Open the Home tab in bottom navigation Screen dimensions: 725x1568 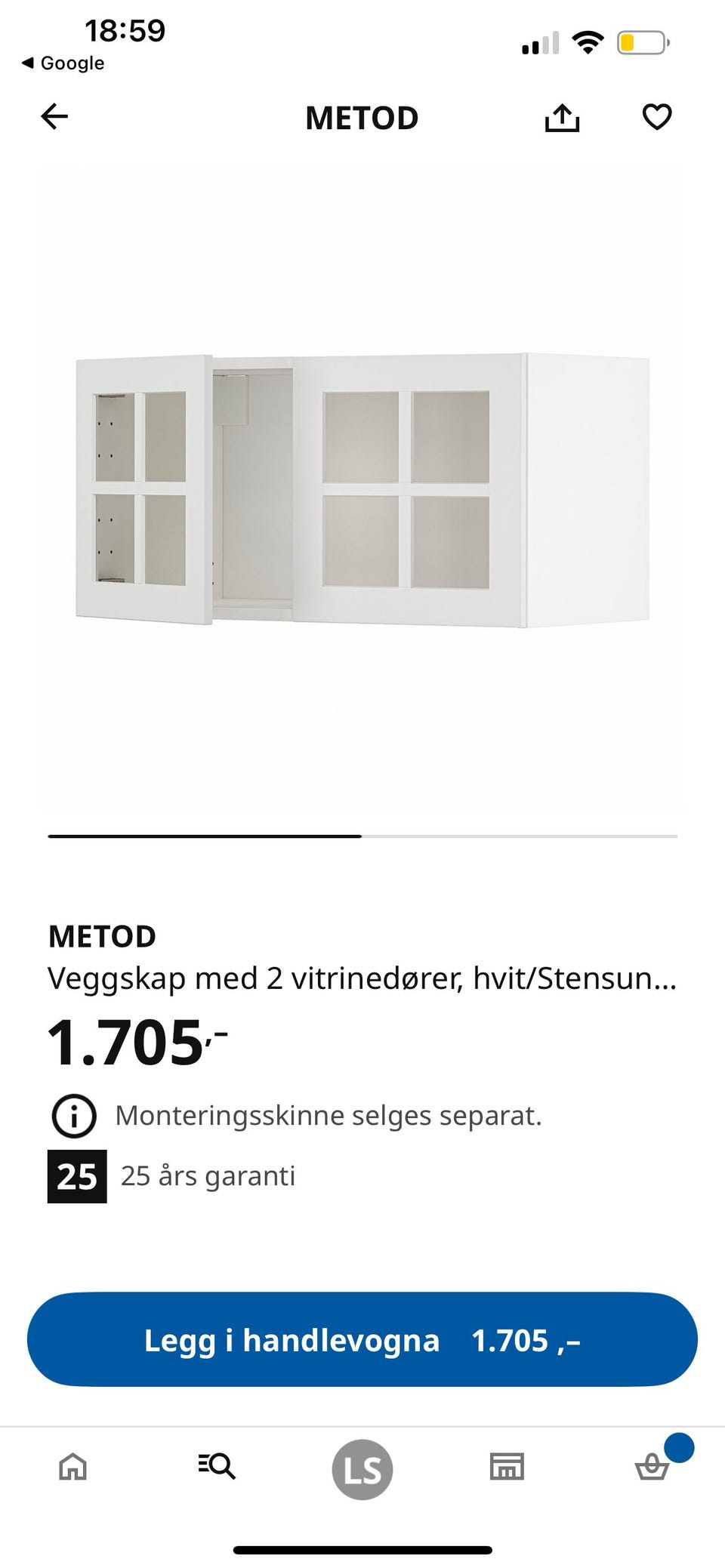point(72,1468)
